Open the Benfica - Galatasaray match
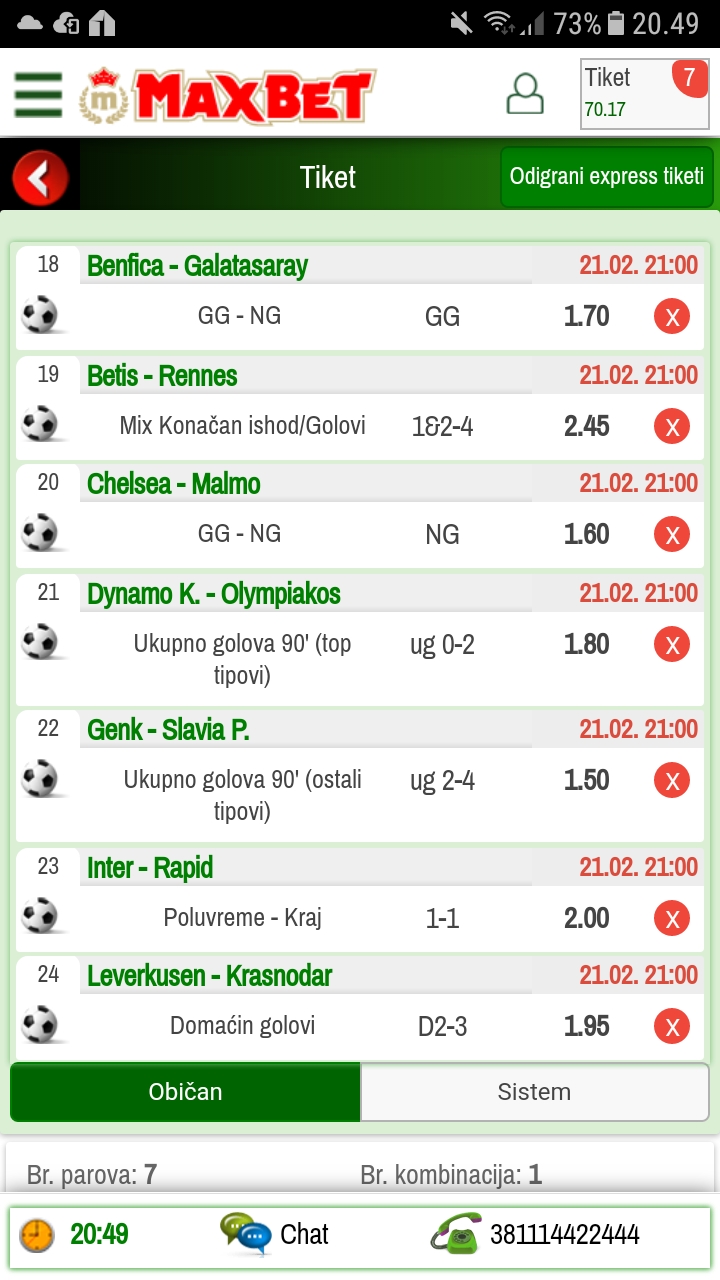This screenshot has height=1280, width=720. coord(198,266)
